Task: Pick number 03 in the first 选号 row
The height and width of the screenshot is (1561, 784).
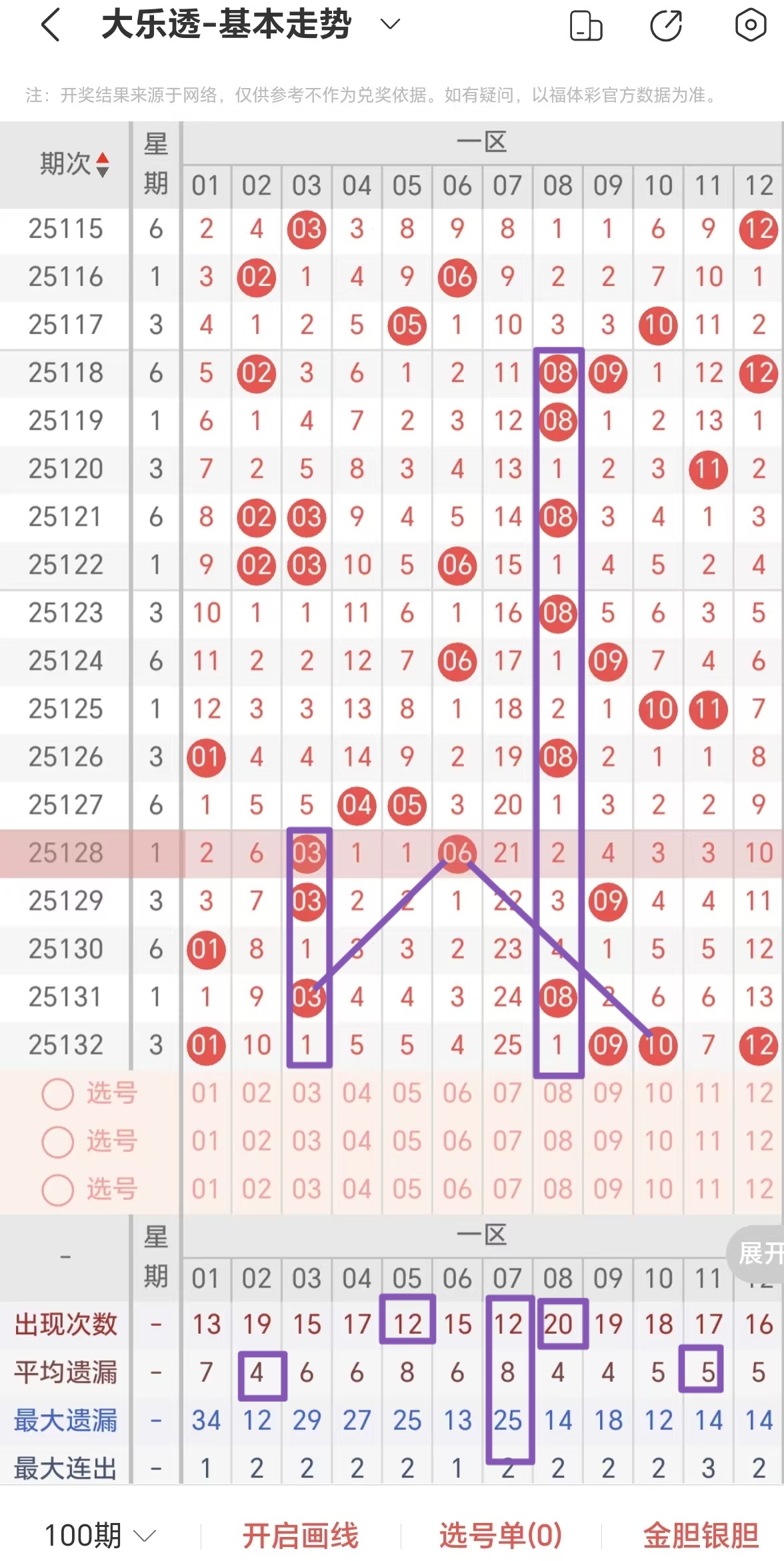Action: (x=307, y=1094)
